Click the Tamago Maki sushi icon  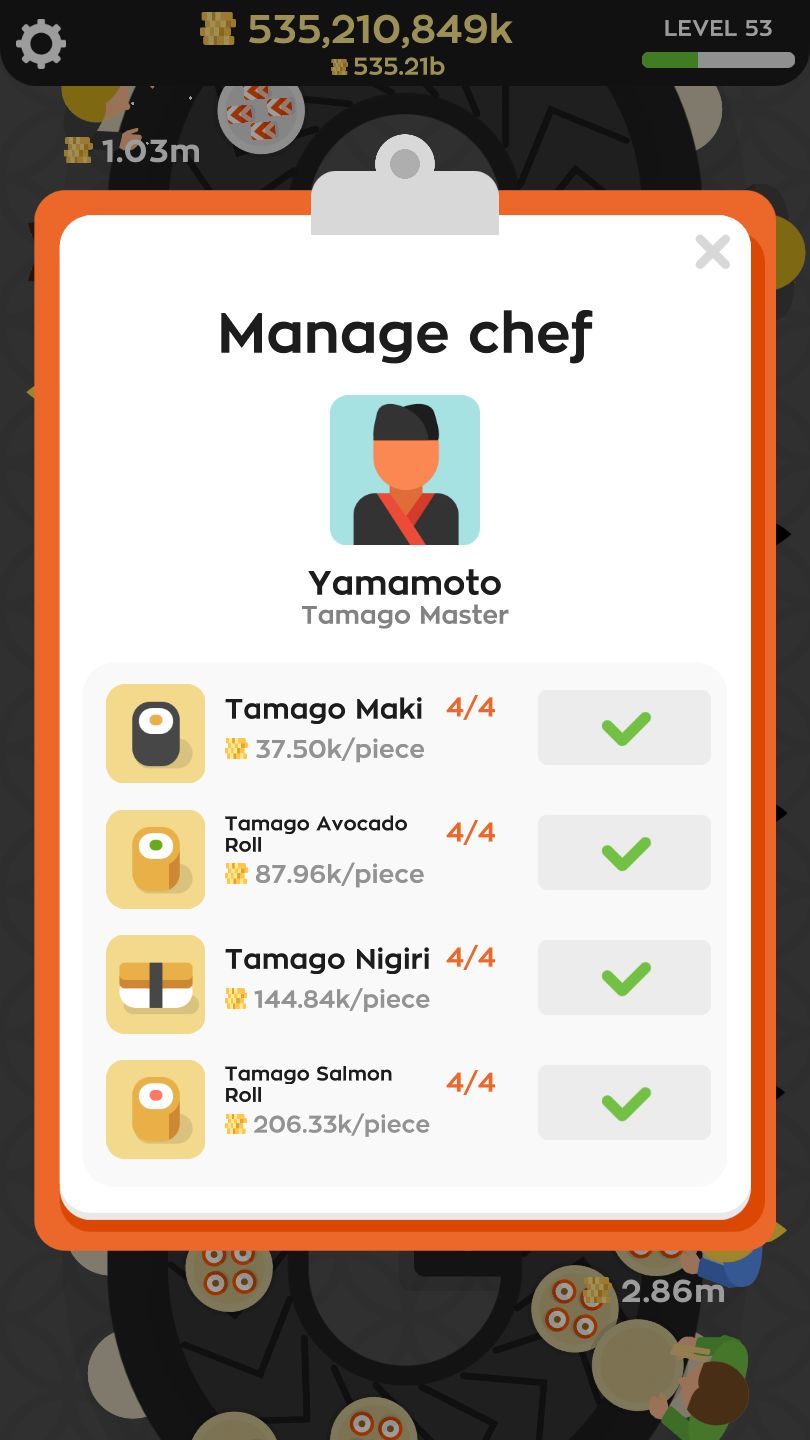tap(155, 733)
